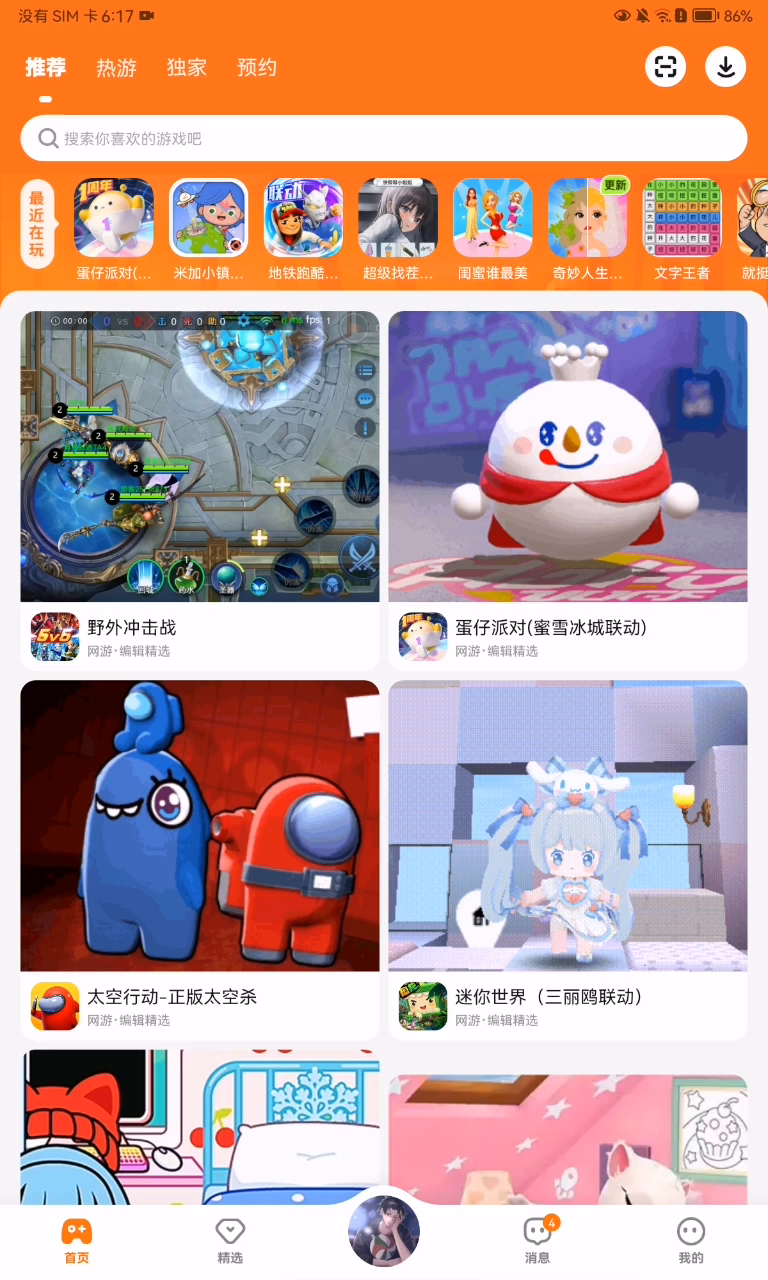Screen dimensions: 768x1280
Task: Open 地铁跑酷 in recently played
Action: point(303,219)
